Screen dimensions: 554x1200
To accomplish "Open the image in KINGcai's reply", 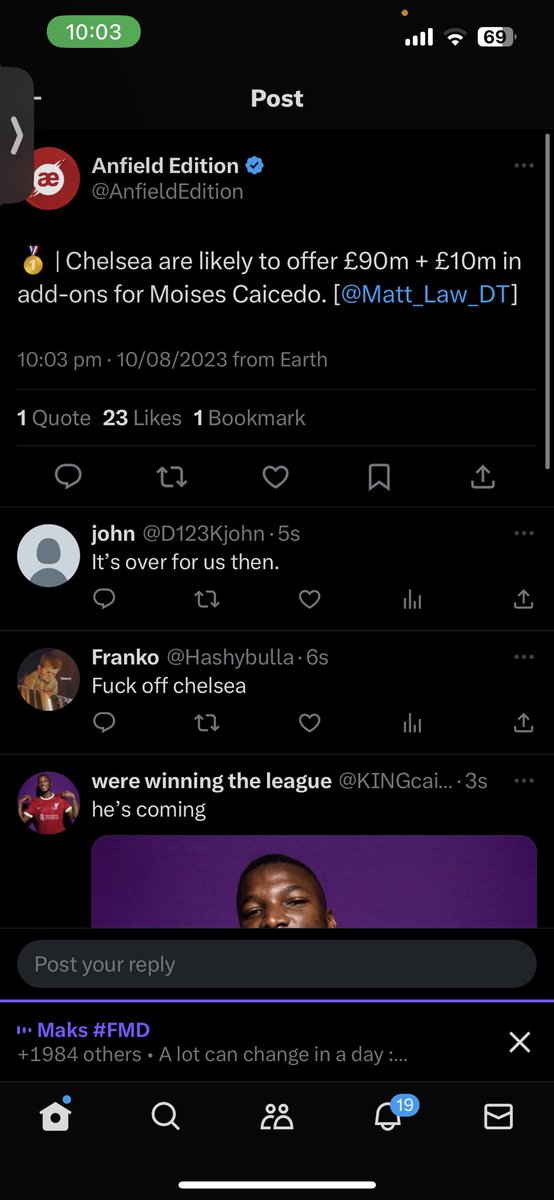I will point(314,881).
